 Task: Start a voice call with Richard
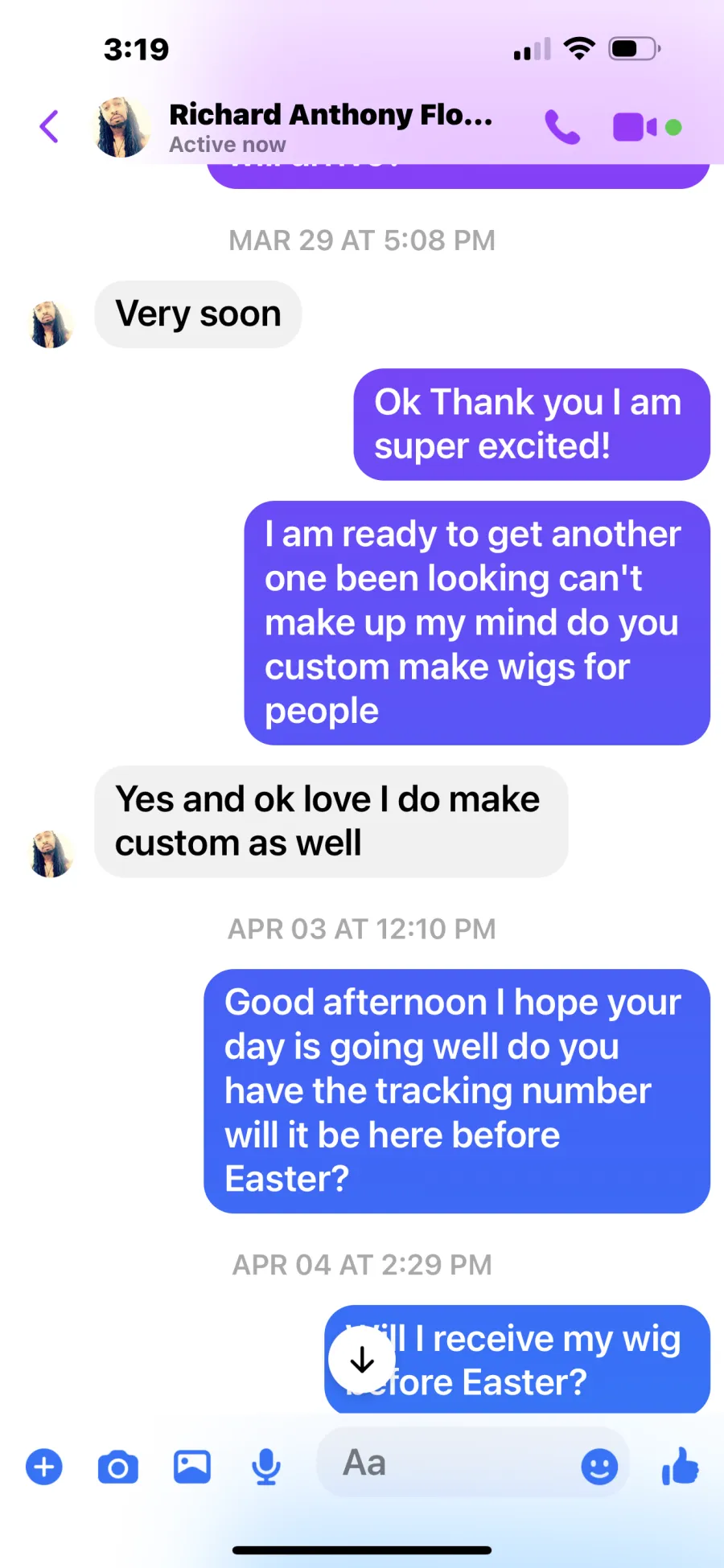(562, 127)
